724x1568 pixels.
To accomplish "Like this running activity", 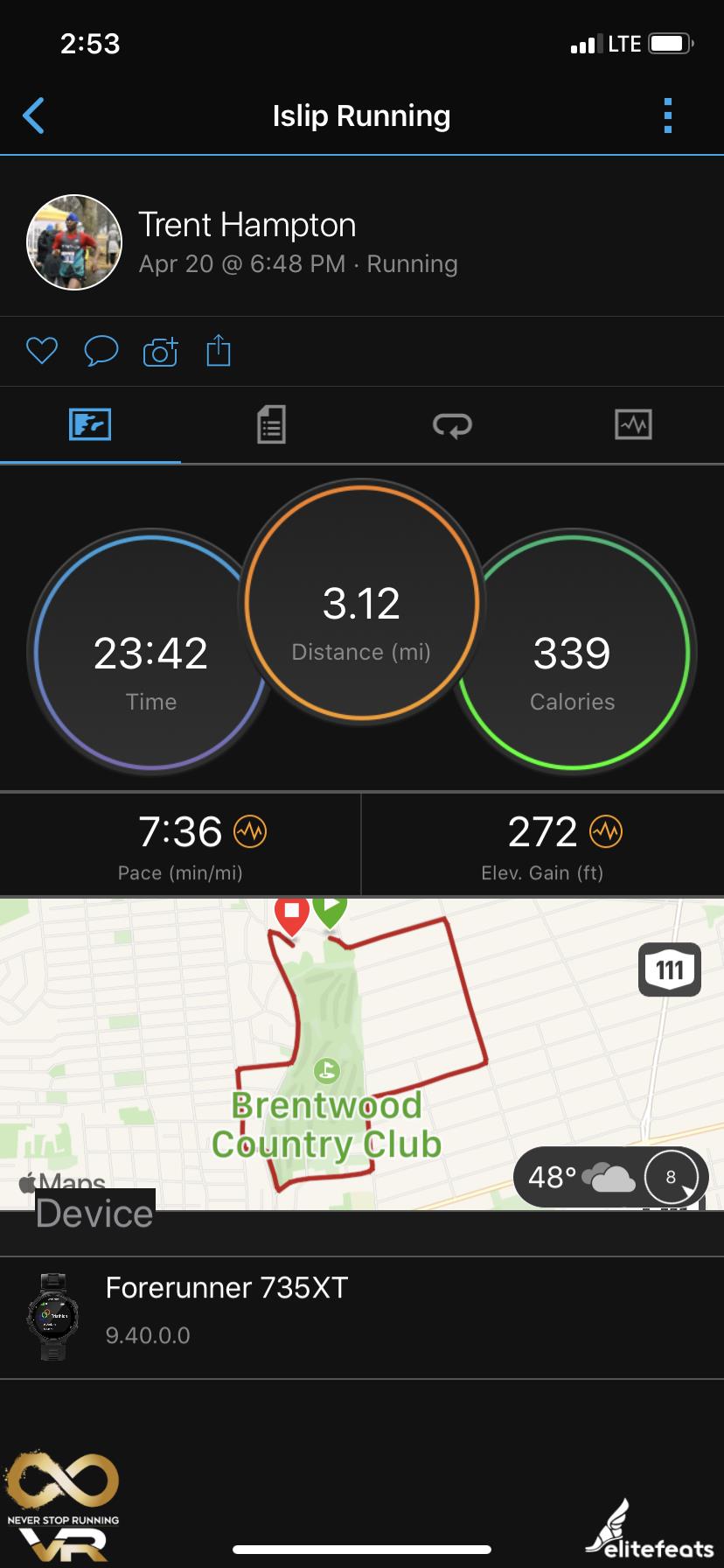I will [x=42, y=351].
